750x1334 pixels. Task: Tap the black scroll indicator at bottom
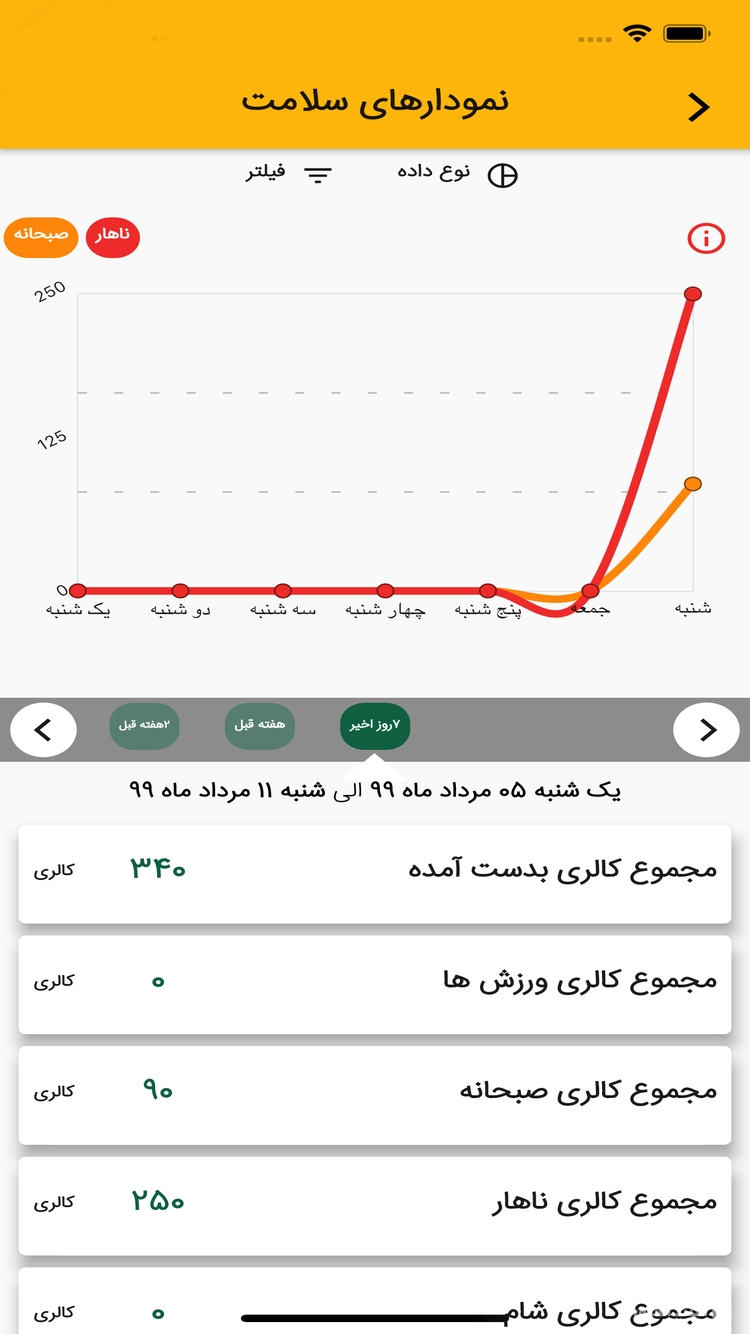(375, 1316)
